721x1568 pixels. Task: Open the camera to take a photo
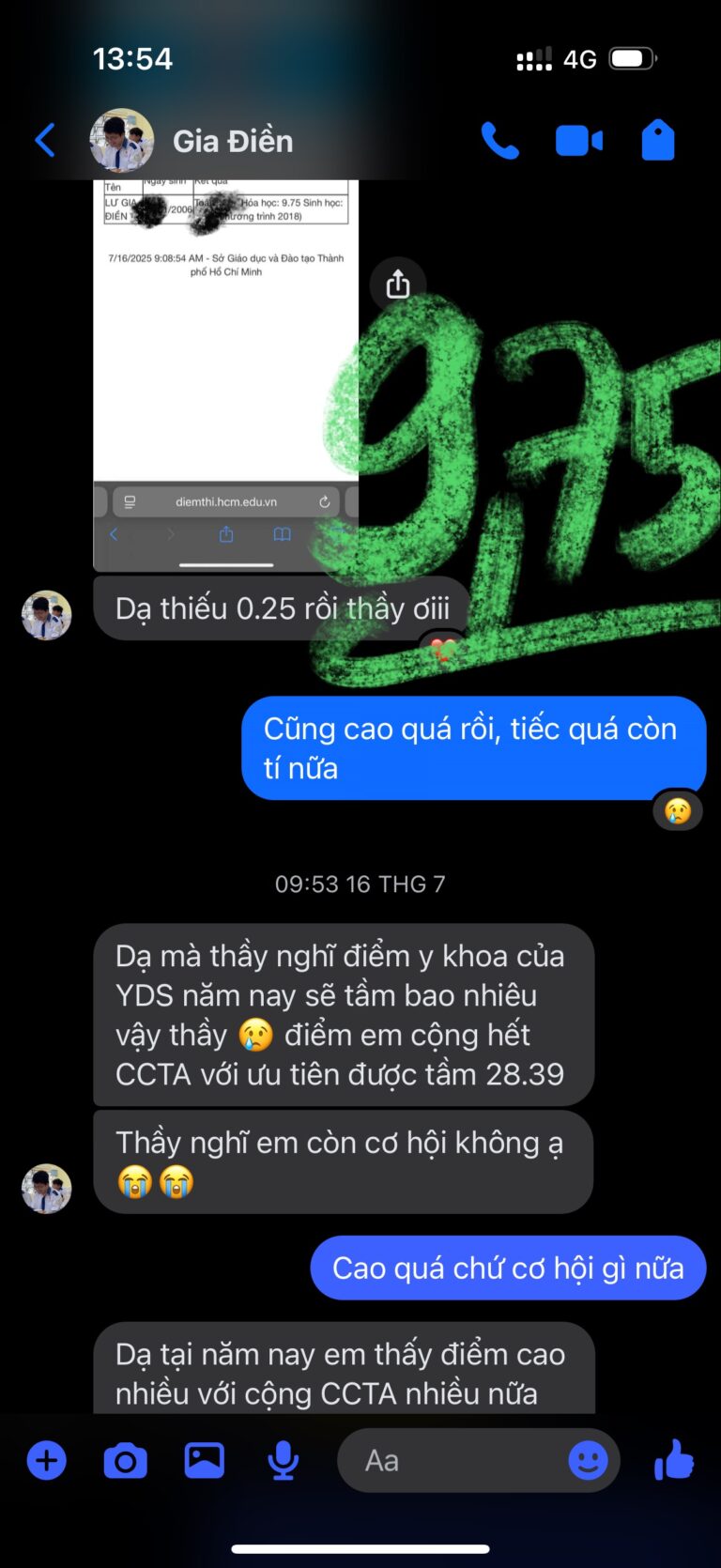(125, 1461)
